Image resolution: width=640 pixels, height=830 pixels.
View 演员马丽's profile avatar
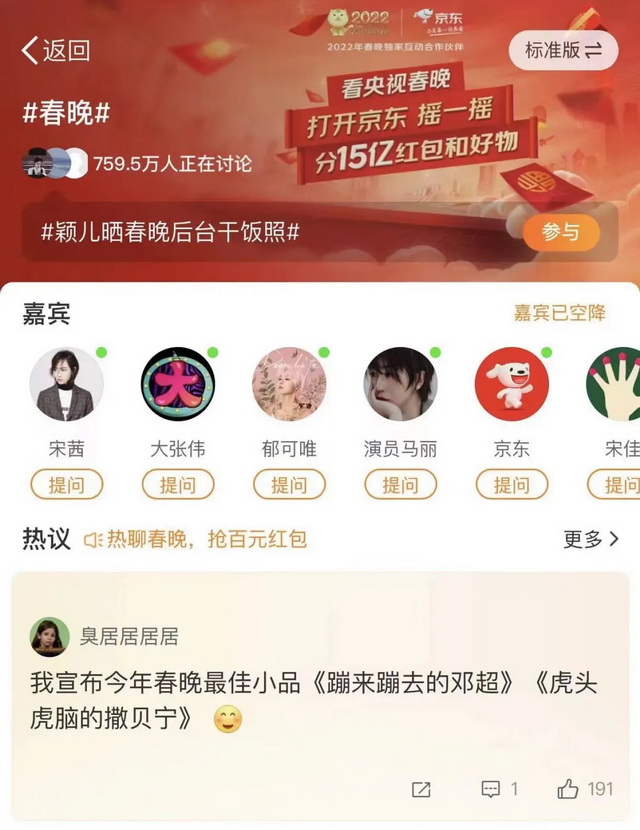coord(400,384)
